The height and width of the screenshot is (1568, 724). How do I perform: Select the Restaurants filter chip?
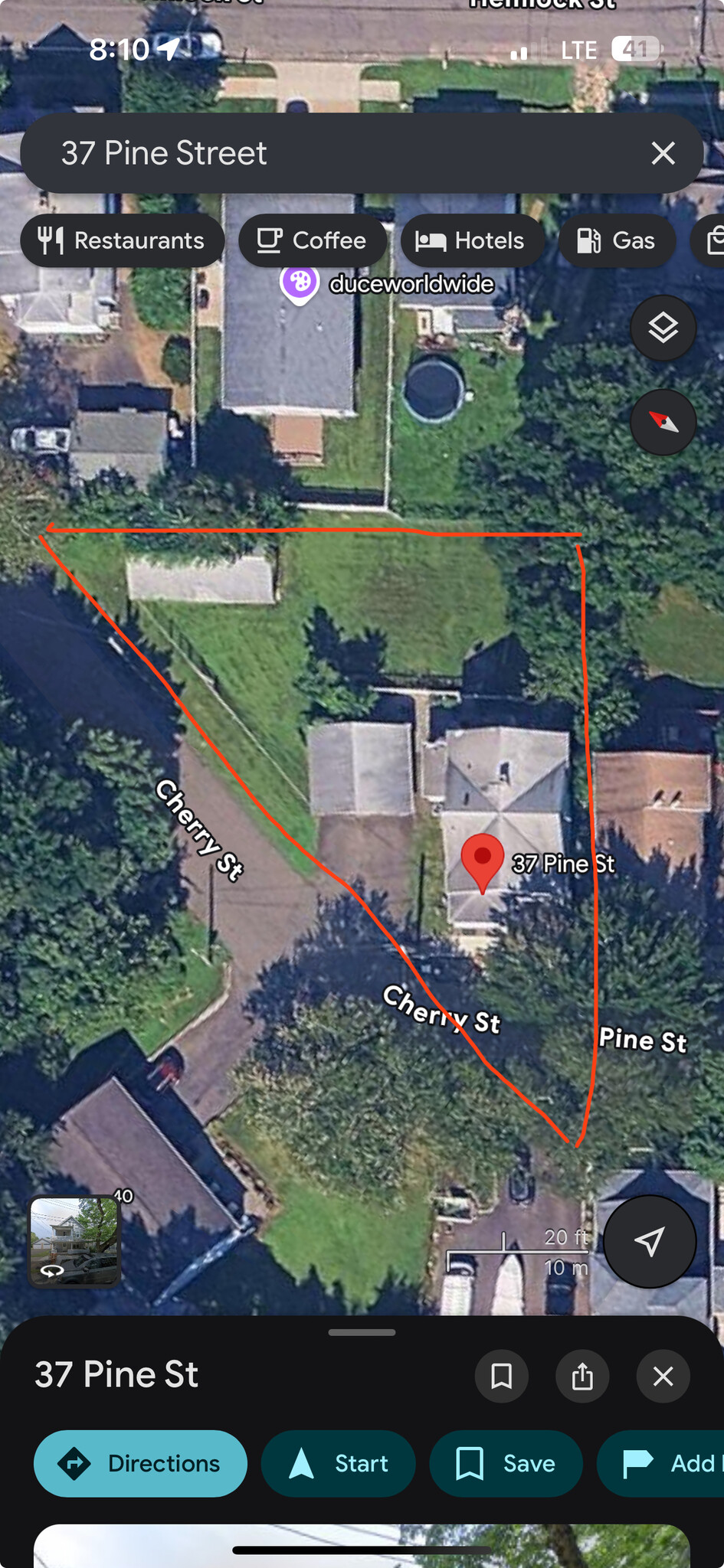[123, 240]
